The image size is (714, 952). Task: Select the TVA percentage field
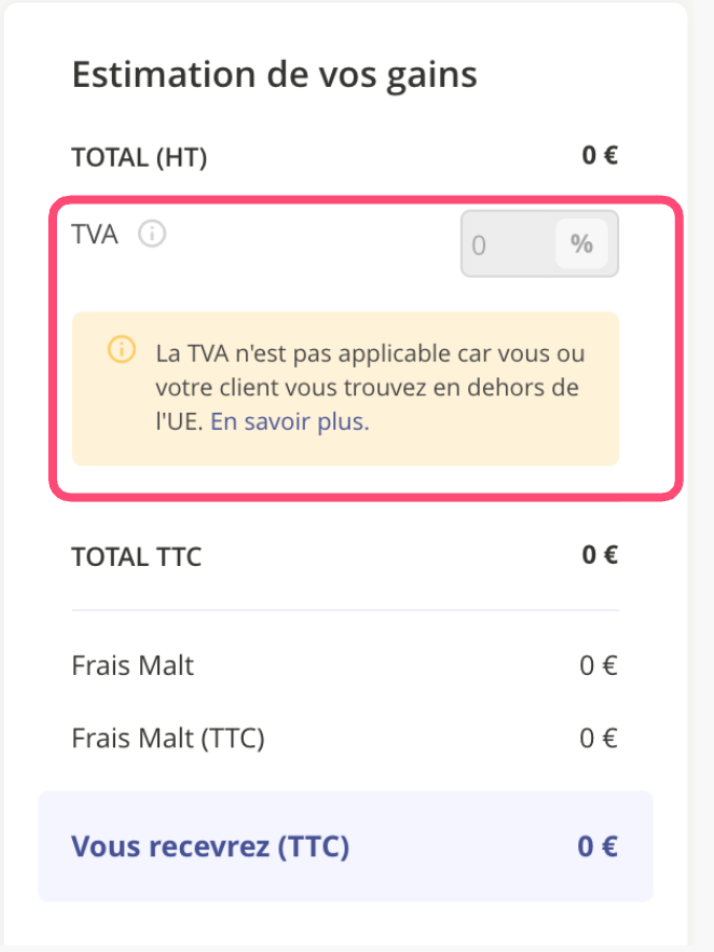coord(508,244)
